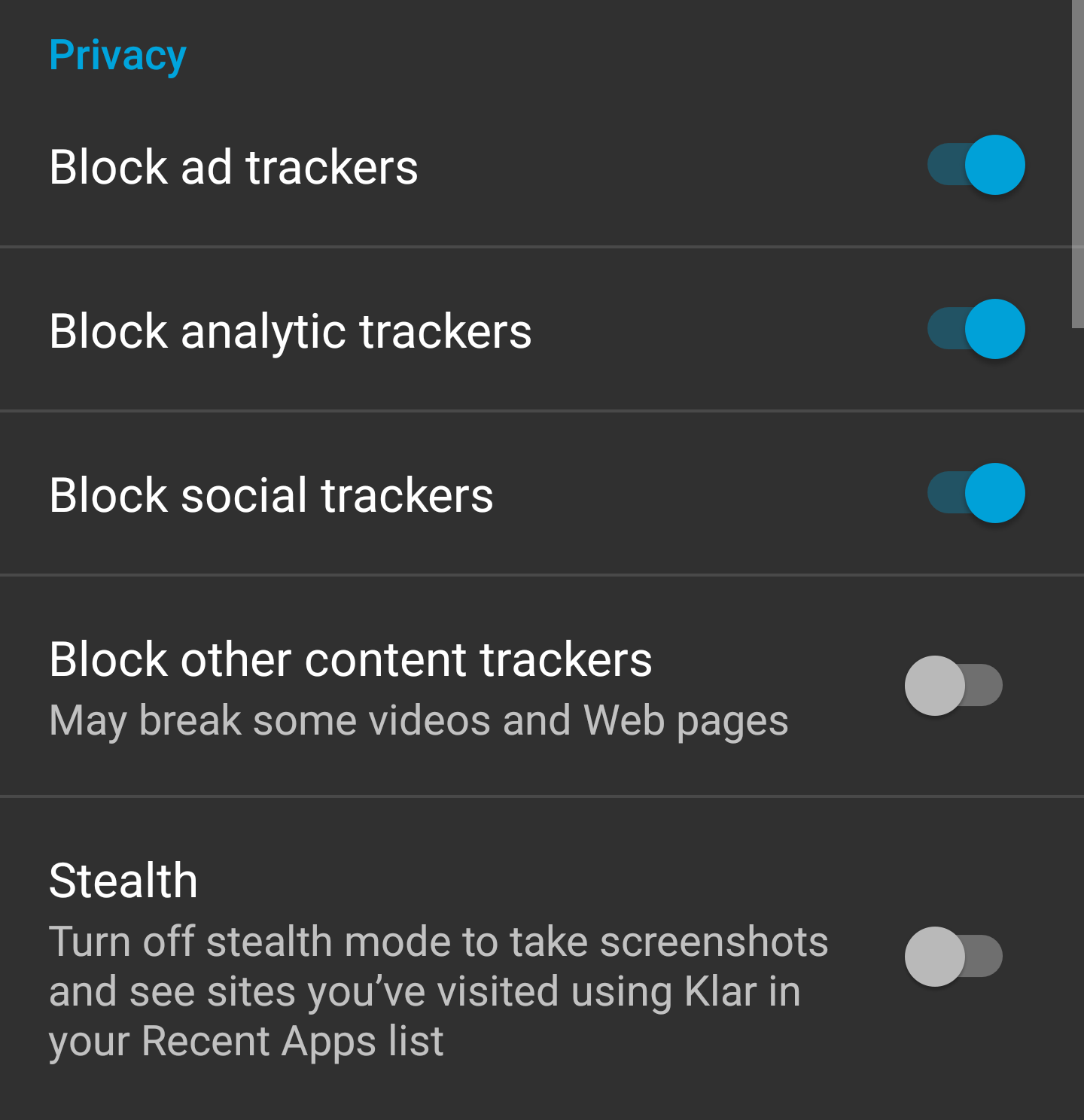1084x1120 pixels.
Task: Enable Block other content trackers
Action: click(x=953, y=686)
